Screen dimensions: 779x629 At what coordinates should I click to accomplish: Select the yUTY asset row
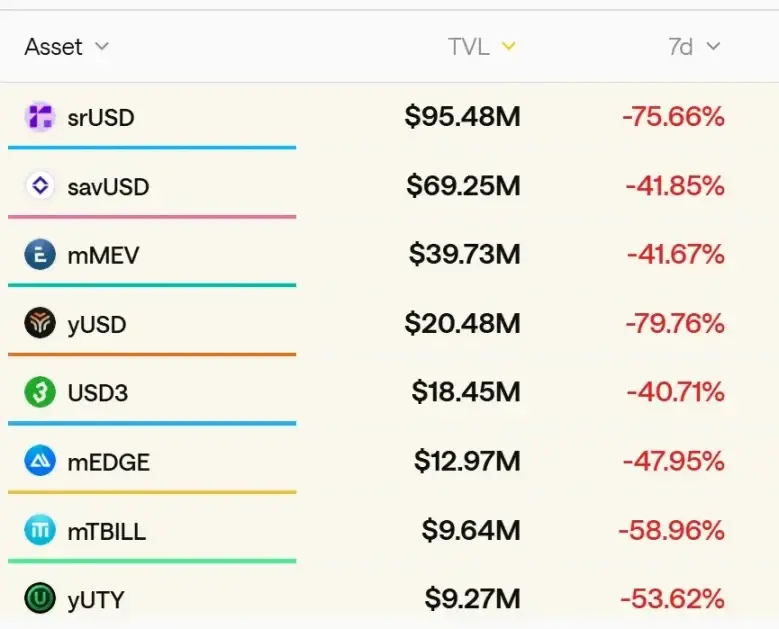pos(96,600)
